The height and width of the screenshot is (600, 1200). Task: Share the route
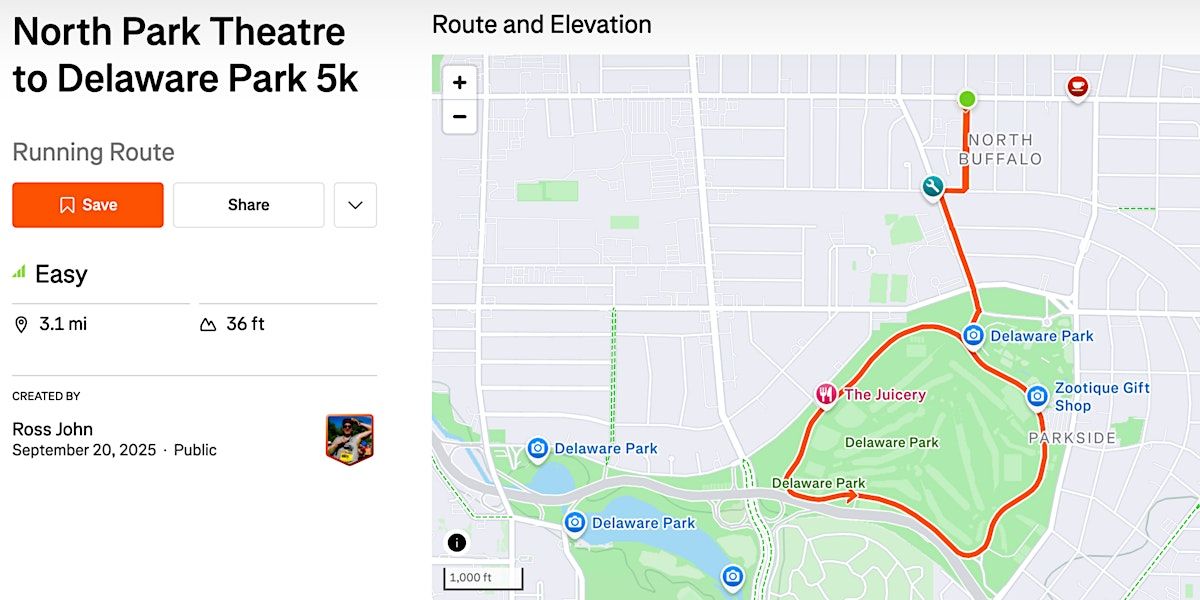248,205
